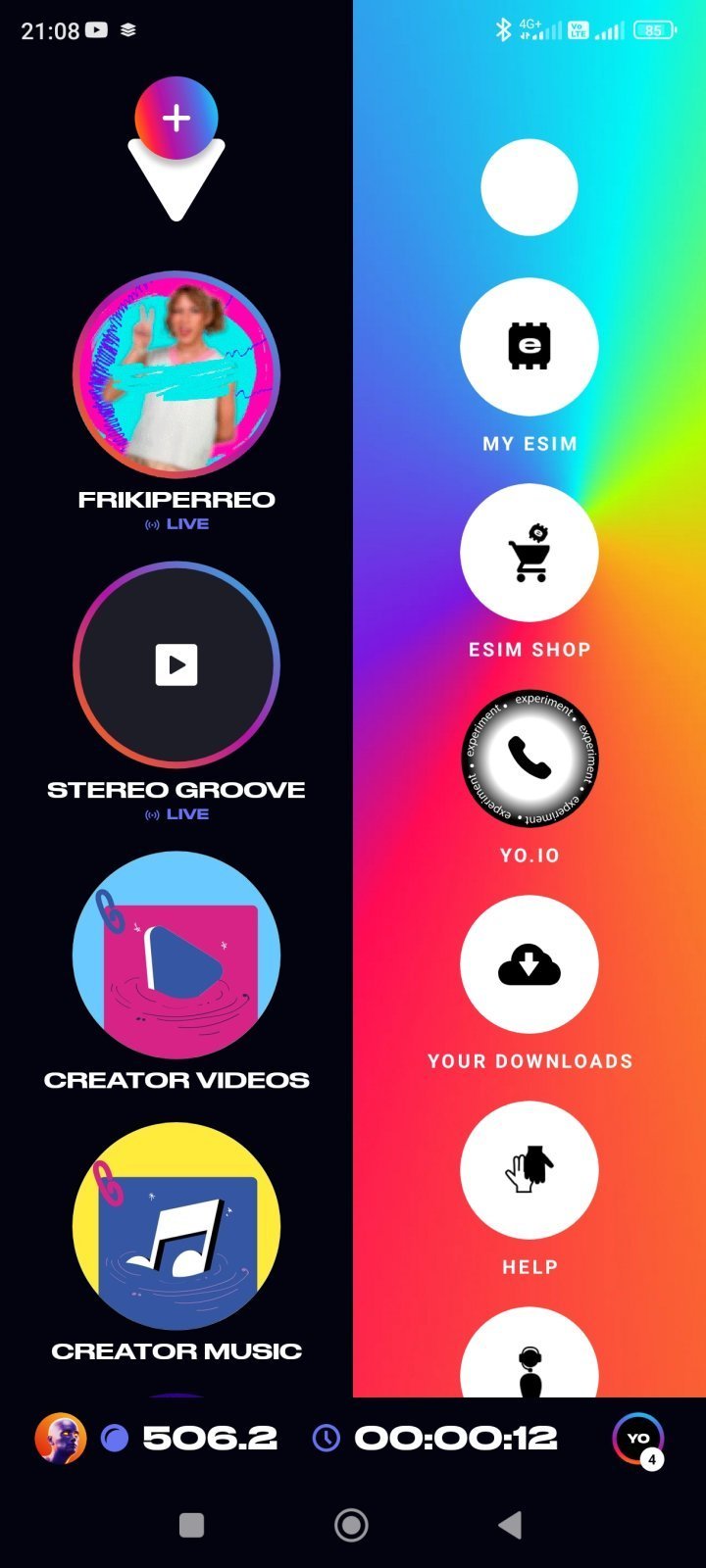Image resolution: width=706 pixels, height=1568 pixels.
Task: Return to the home screen
Action: 351,1525
